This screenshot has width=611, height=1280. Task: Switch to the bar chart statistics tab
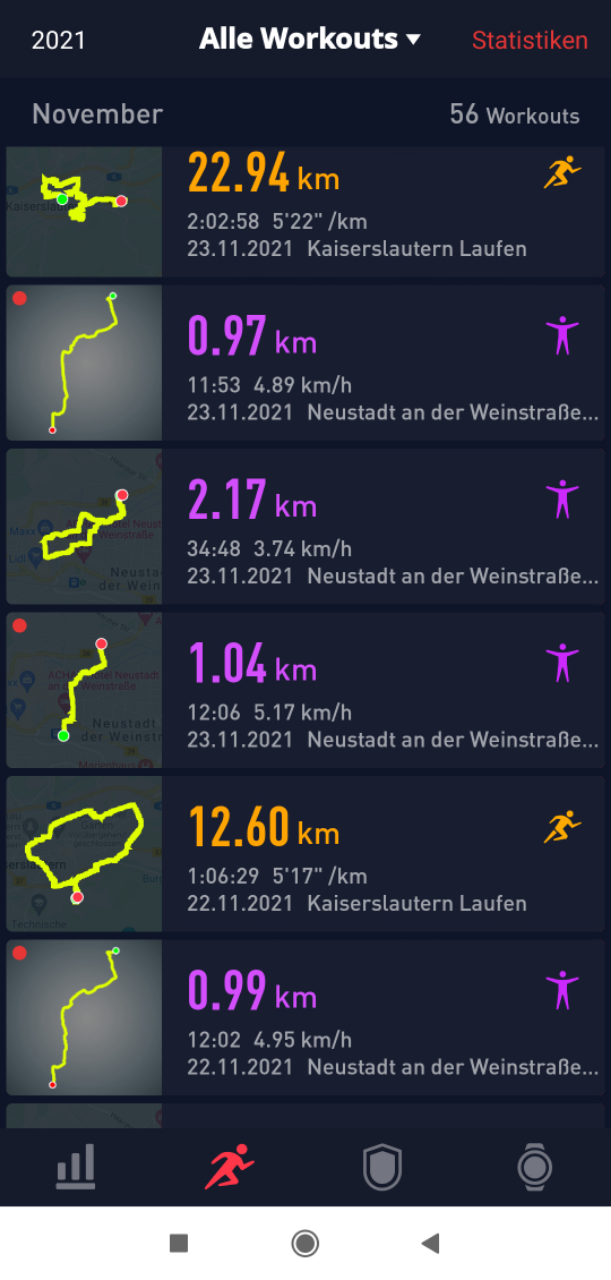(x=76, y=1166)
